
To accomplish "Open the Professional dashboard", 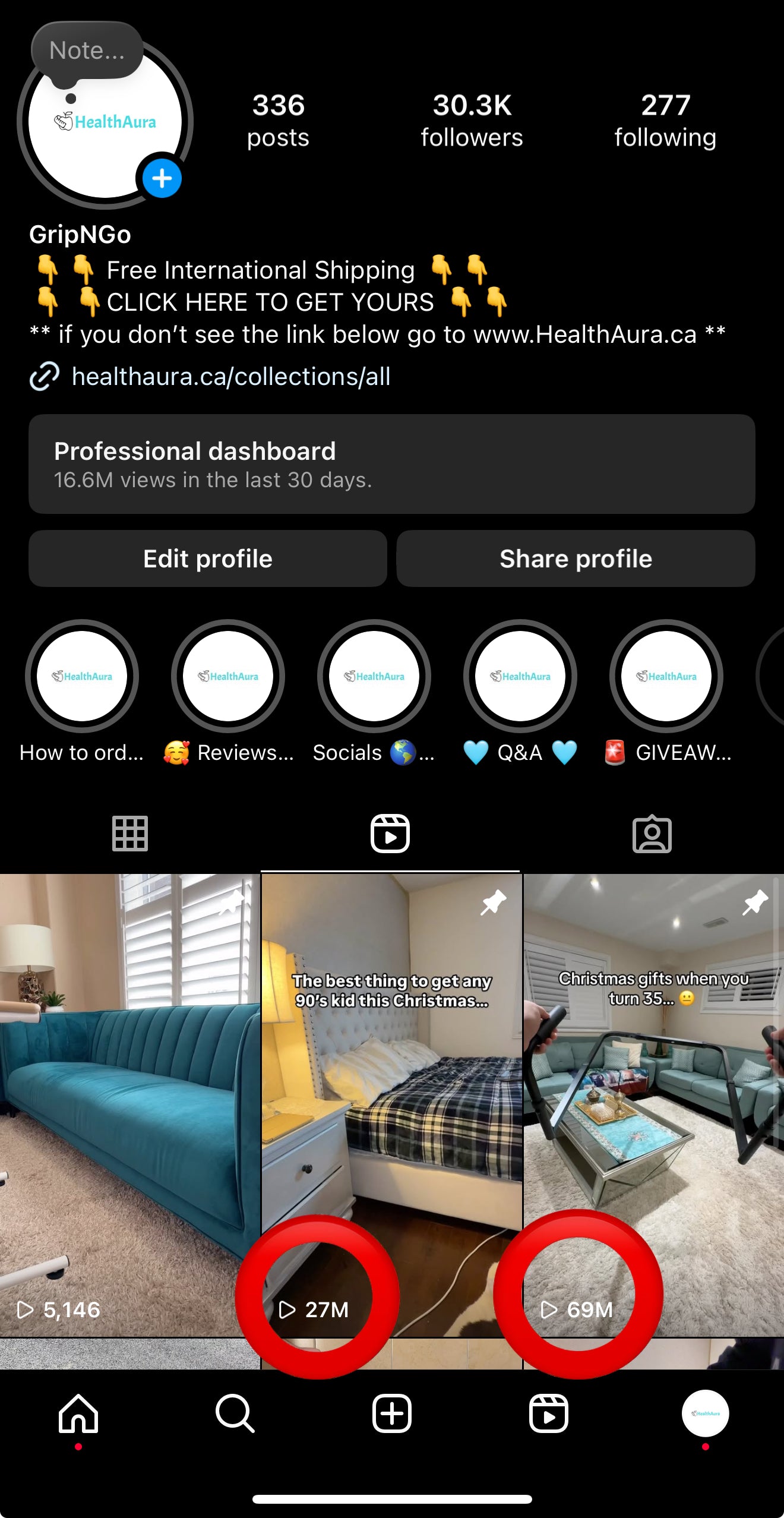I will tap(391, 464).
